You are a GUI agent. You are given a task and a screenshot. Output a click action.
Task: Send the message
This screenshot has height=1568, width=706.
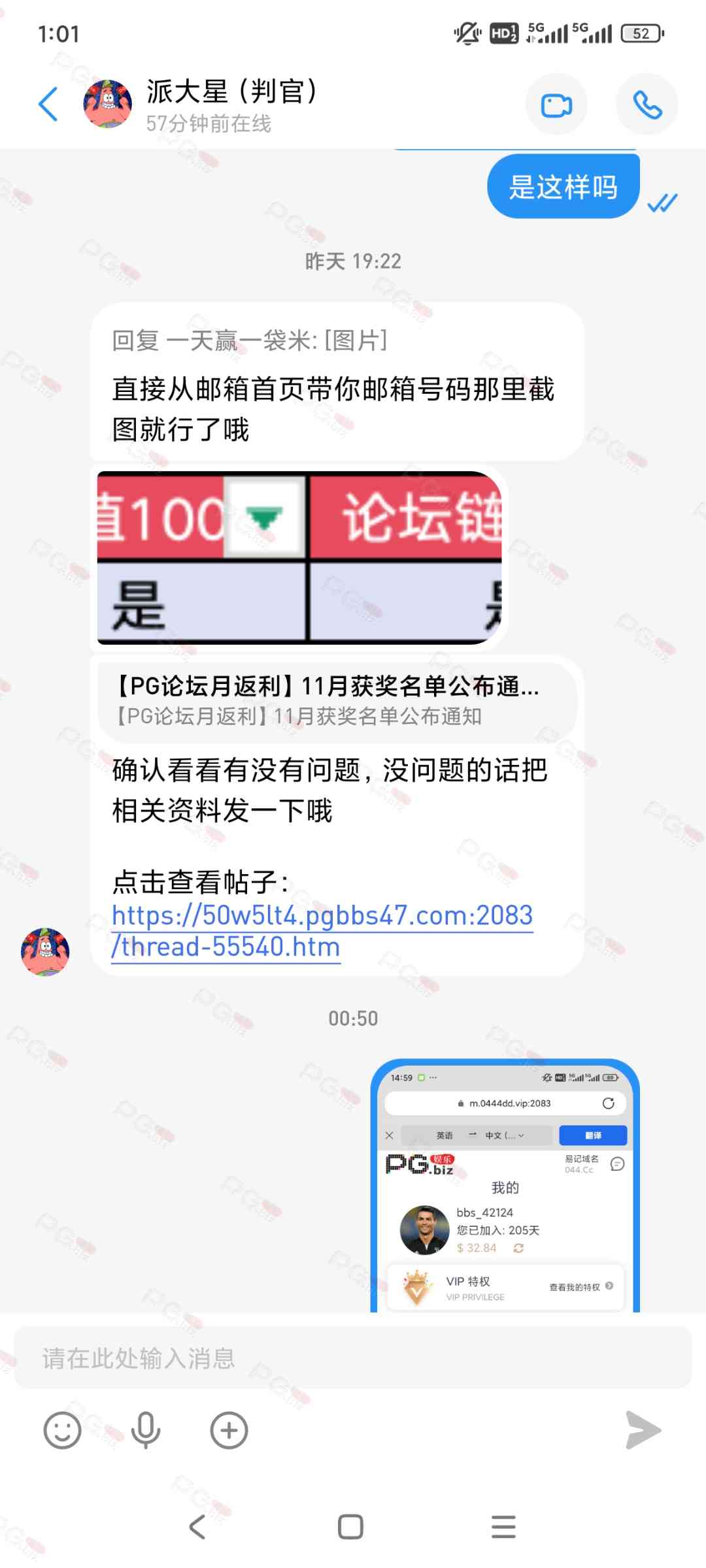[643, 1430]
